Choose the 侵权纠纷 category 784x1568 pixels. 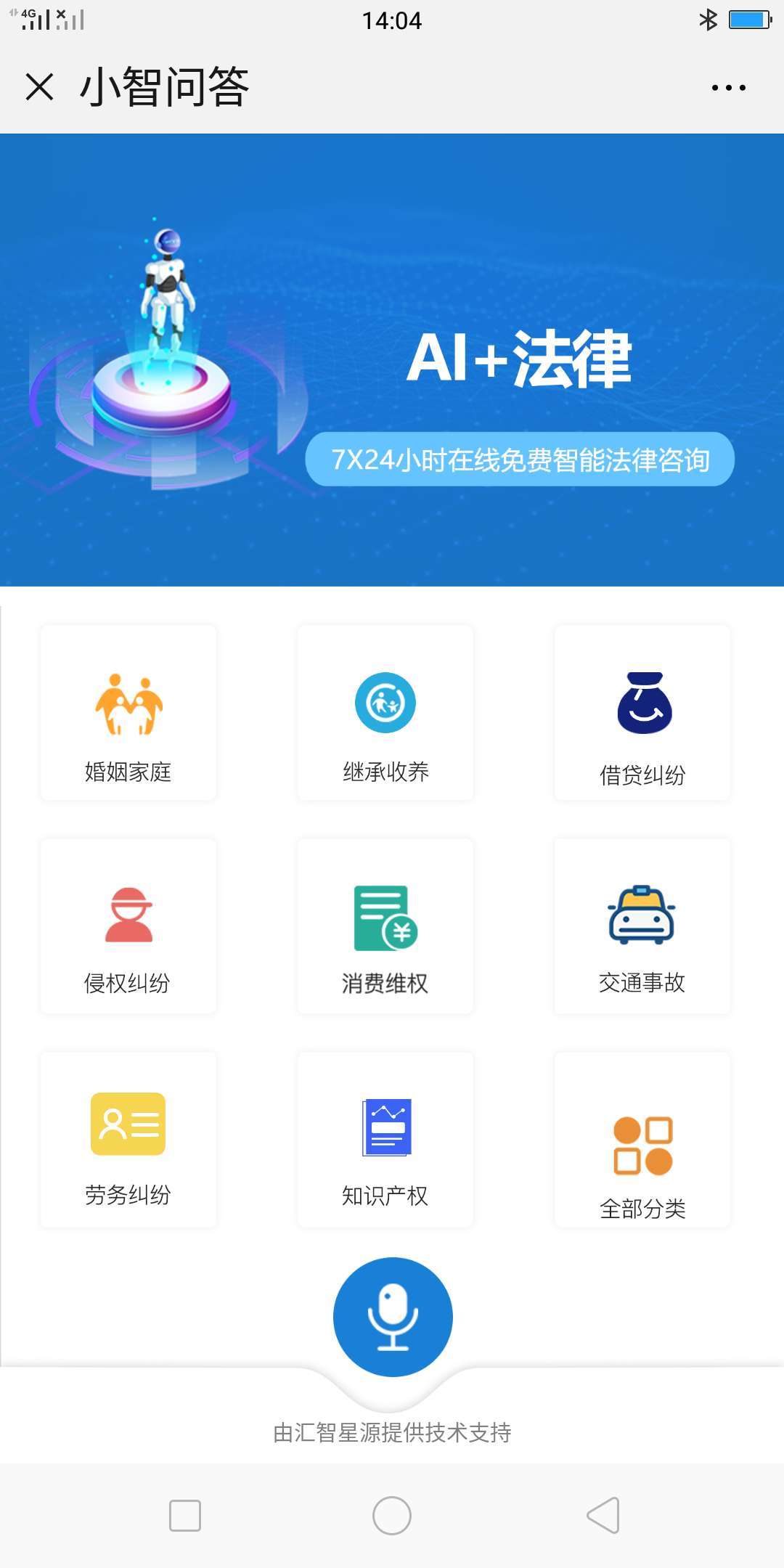click(128, 927)
